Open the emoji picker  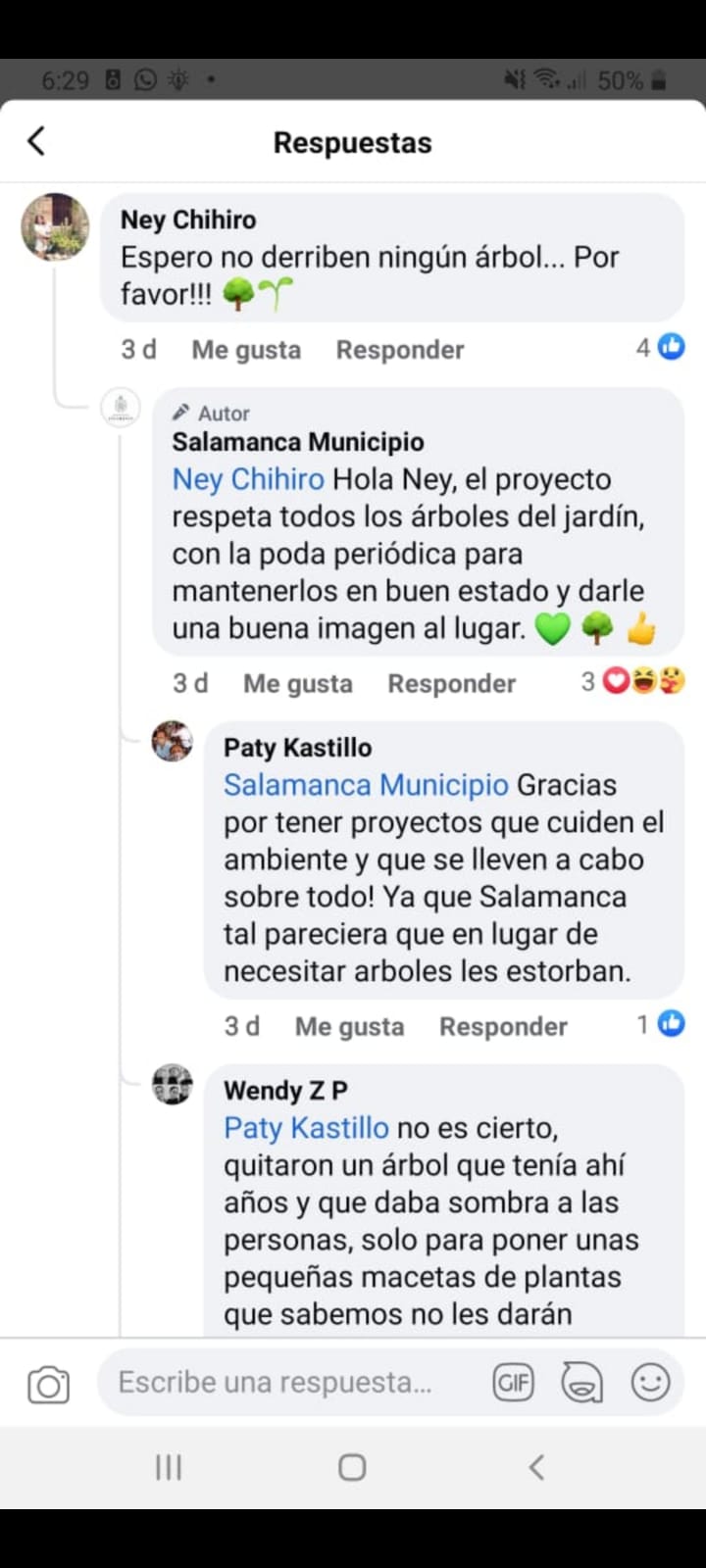click(x=650, y=1383)
